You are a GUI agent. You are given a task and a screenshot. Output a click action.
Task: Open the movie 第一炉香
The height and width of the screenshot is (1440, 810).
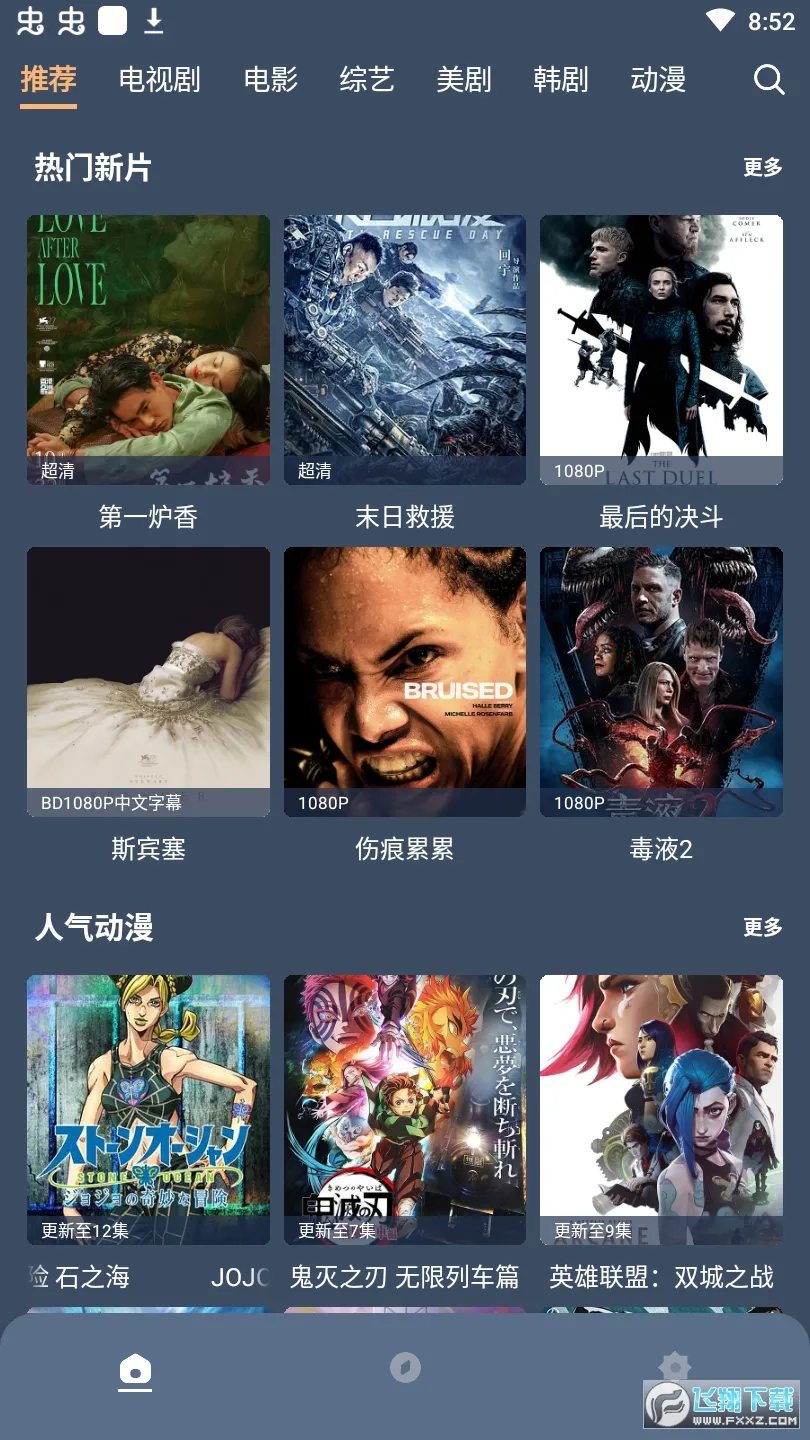point(148,350)
